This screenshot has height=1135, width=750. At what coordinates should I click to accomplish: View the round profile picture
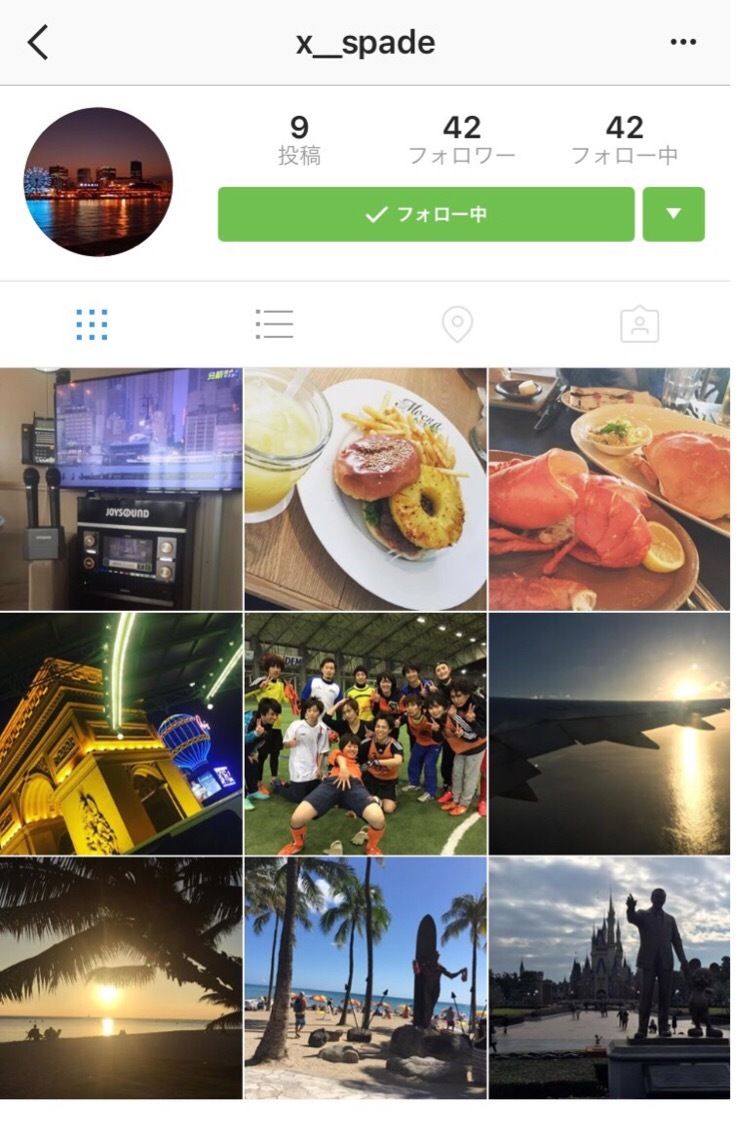(98, 182)
